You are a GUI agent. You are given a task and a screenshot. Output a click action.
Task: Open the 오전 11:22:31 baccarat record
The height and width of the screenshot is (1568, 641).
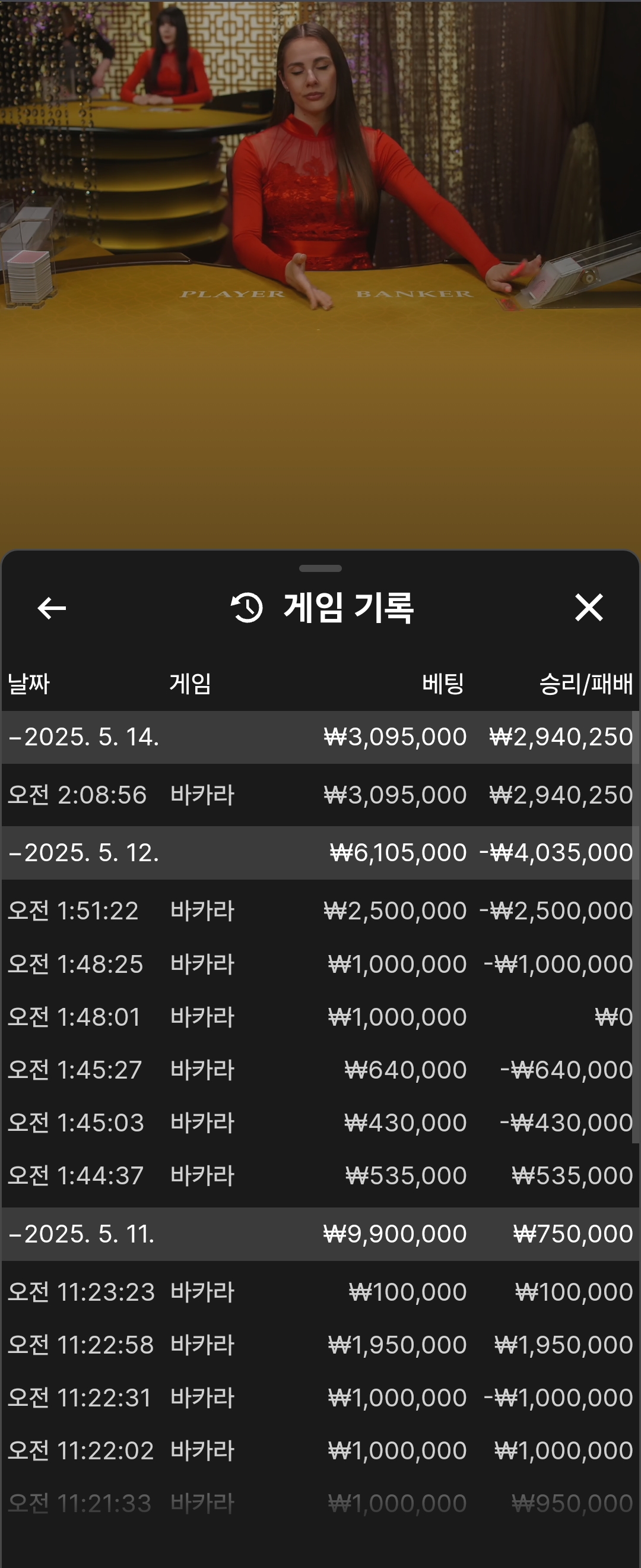[x=320, y=1398]
